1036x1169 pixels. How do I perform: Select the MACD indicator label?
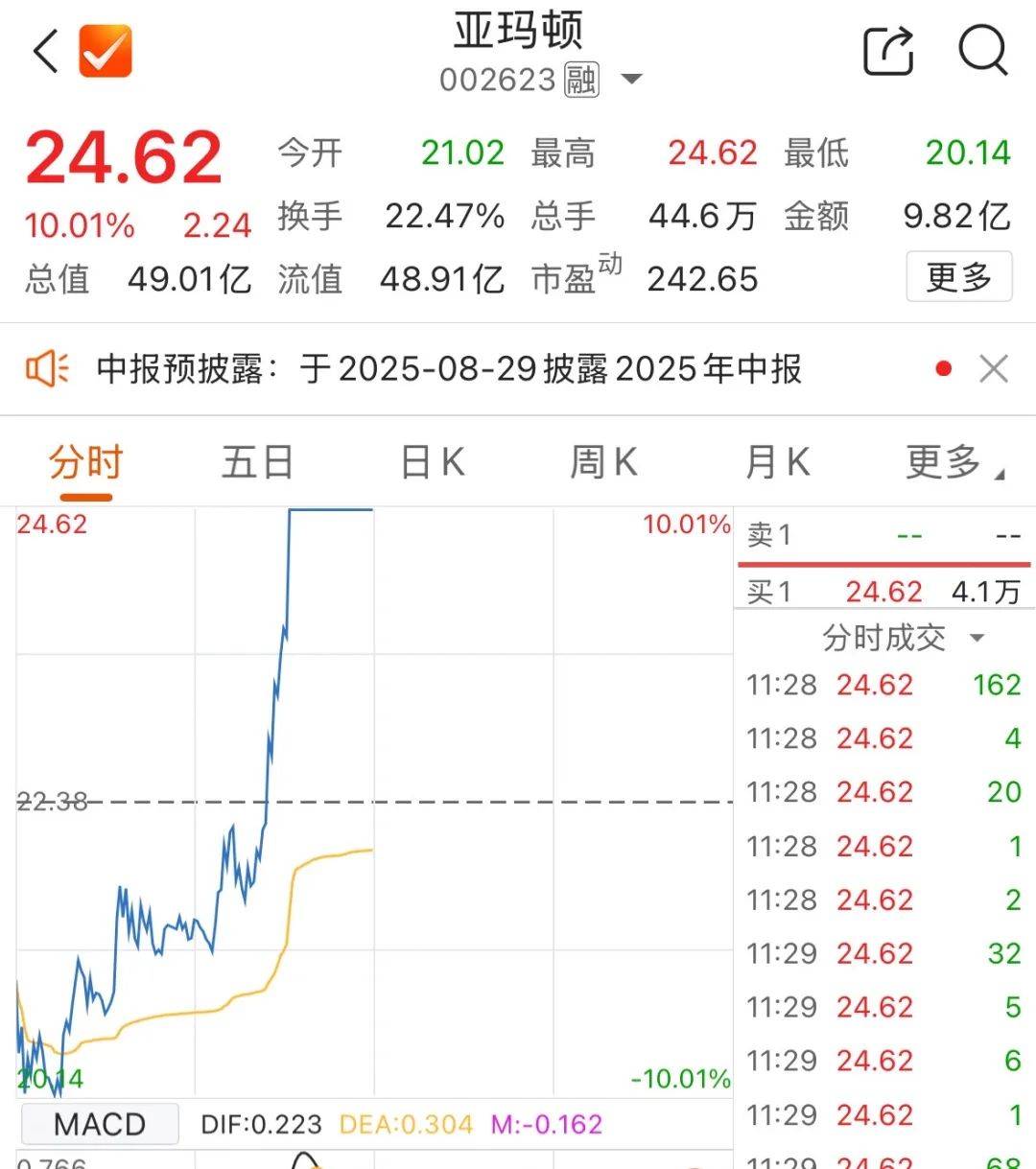99,1122
